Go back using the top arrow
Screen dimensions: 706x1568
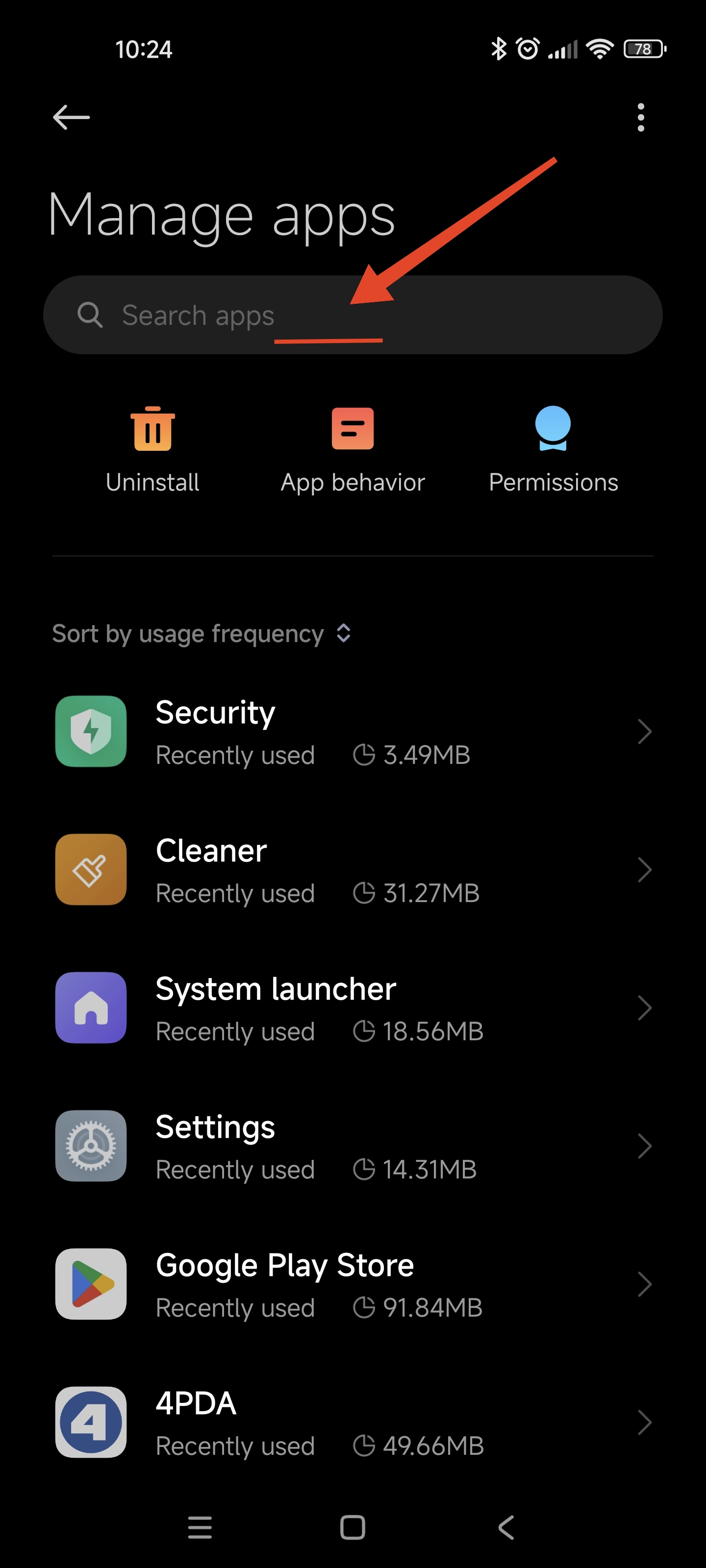[x=71, y=118]
